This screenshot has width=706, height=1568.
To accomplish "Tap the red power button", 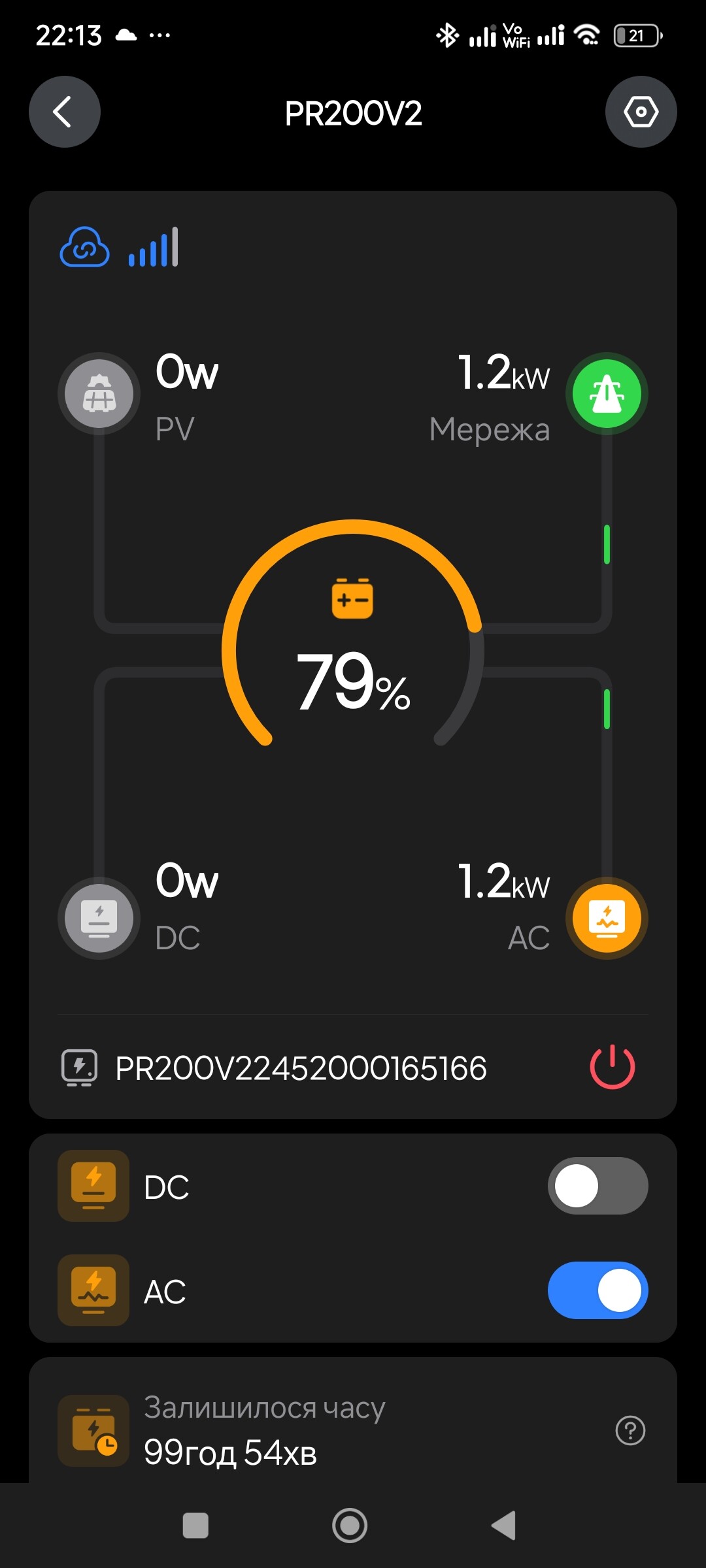I will tap(612, 1067).
